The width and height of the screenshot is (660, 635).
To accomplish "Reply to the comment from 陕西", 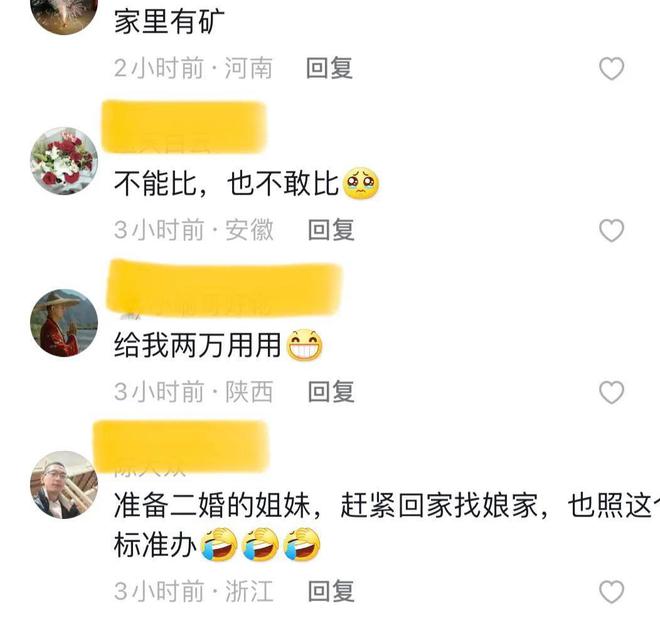I will [331, 392].
